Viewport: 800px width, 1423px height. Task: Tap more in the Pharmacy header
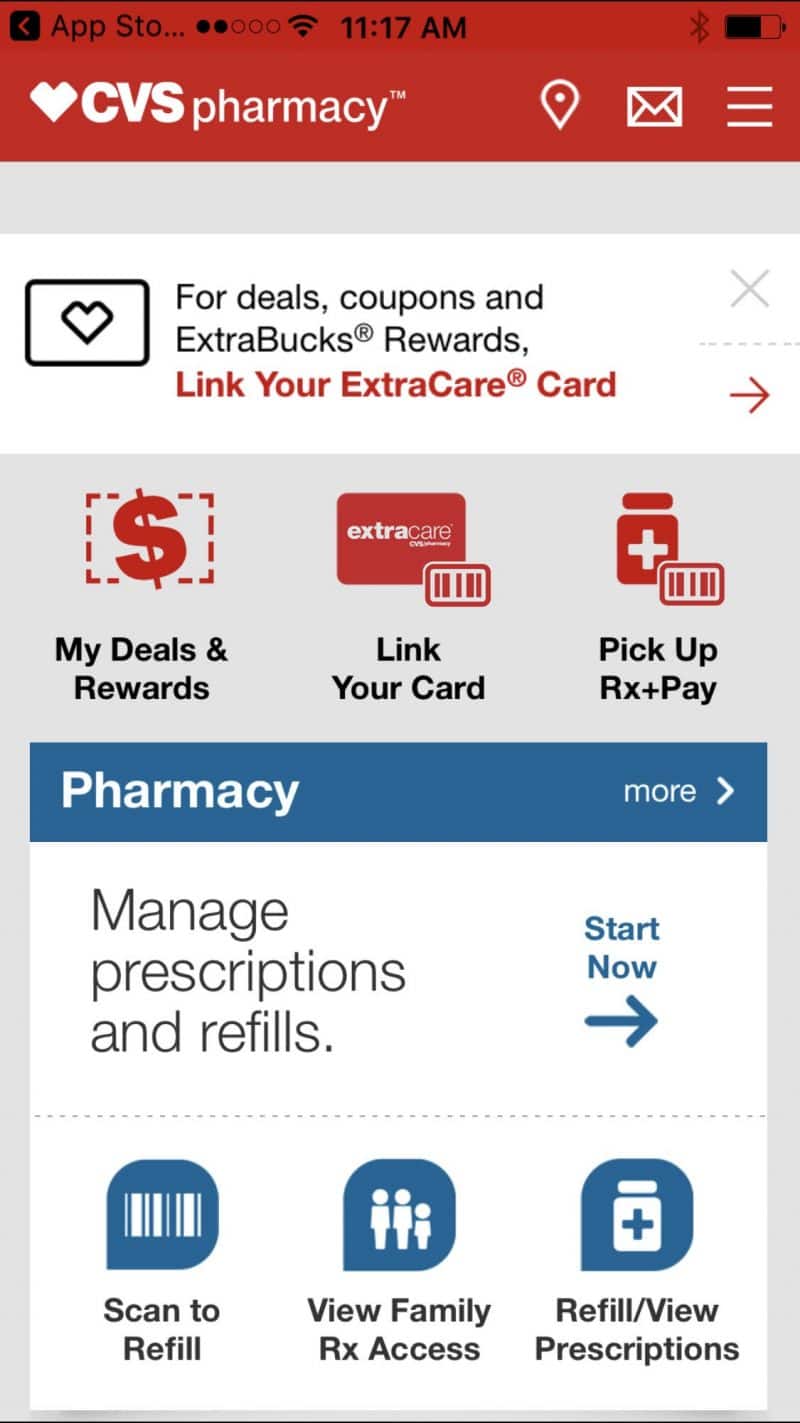(x=679, y=792)
